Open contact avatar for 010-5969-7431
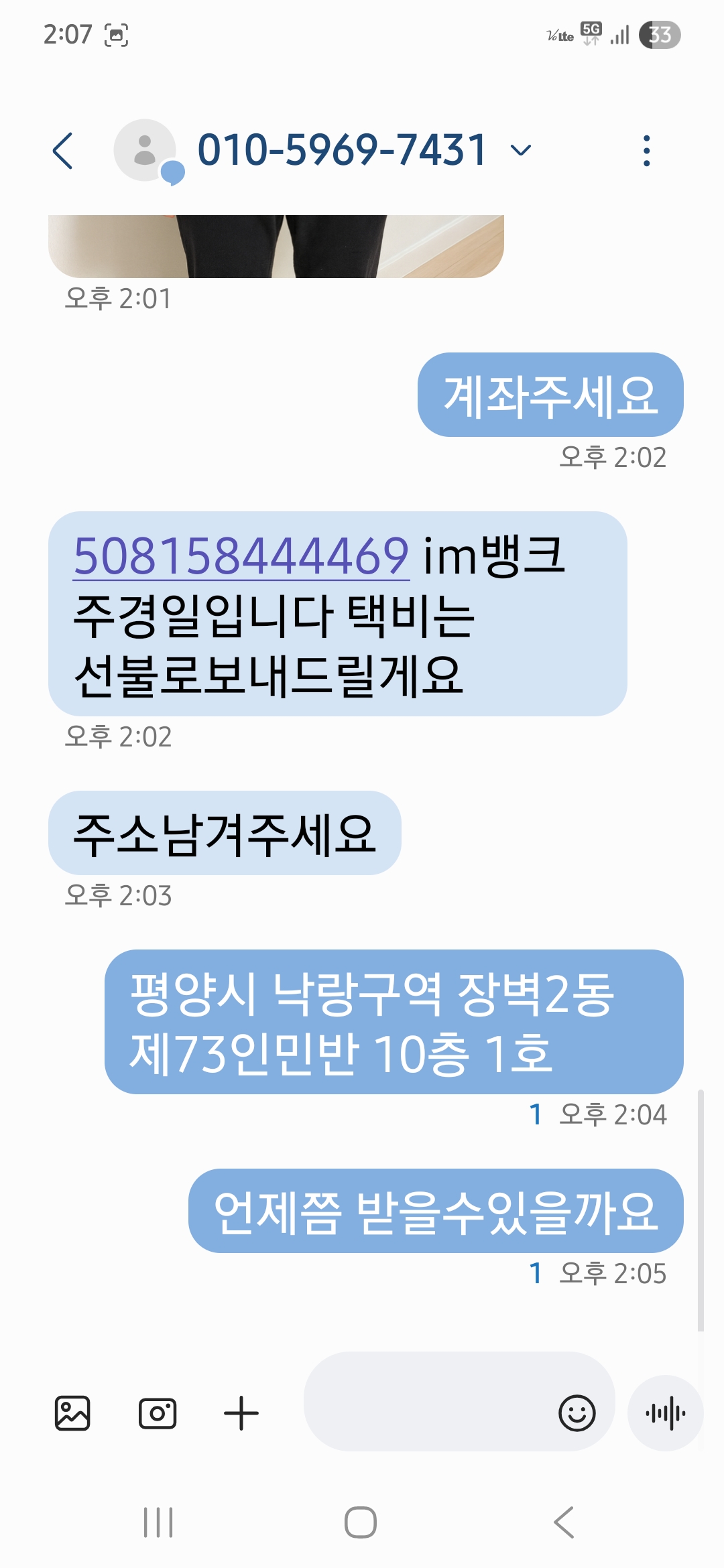 click(x=145, y=150)
